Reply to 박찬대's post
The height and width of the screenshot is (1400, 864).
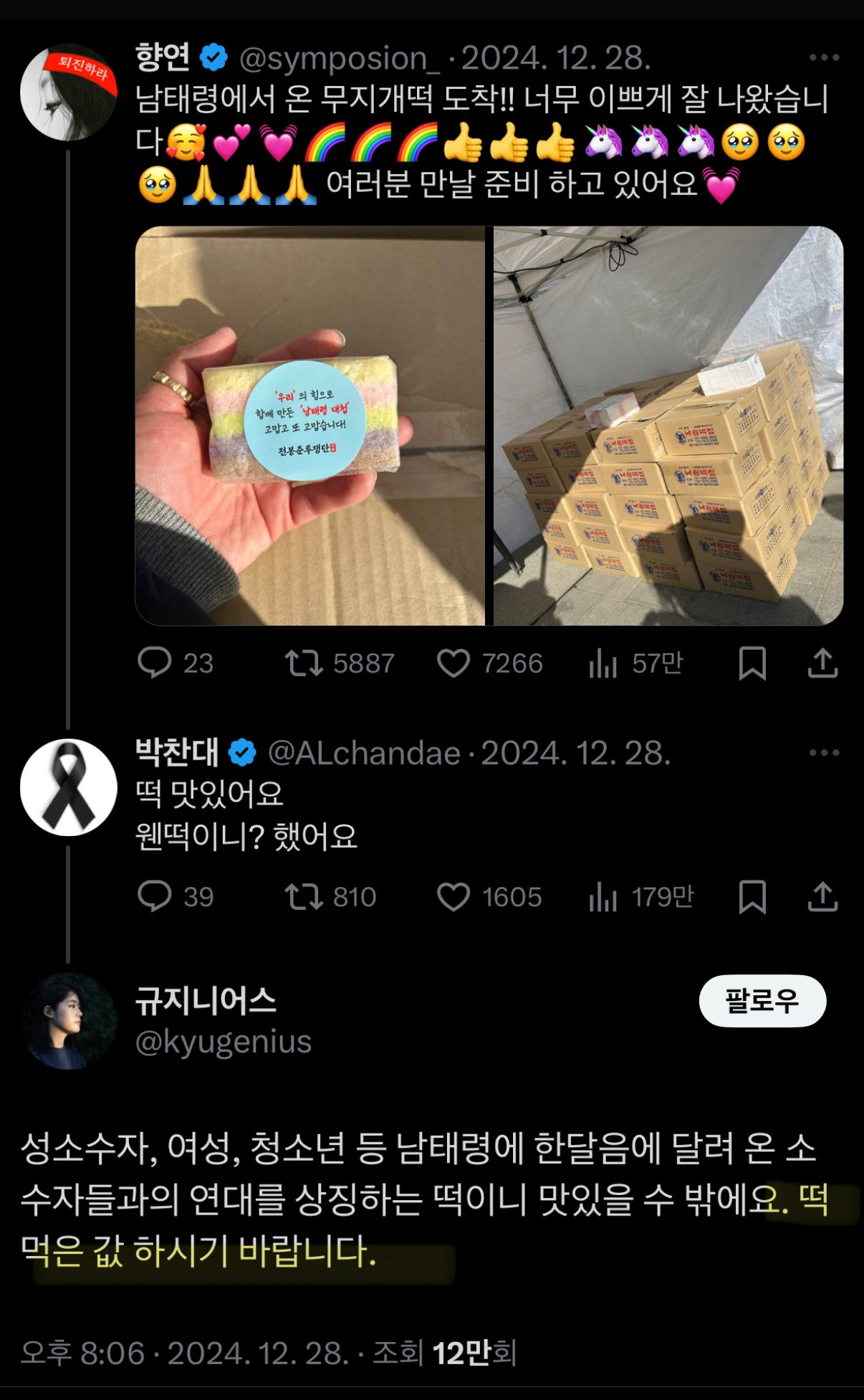coord(155,896)
